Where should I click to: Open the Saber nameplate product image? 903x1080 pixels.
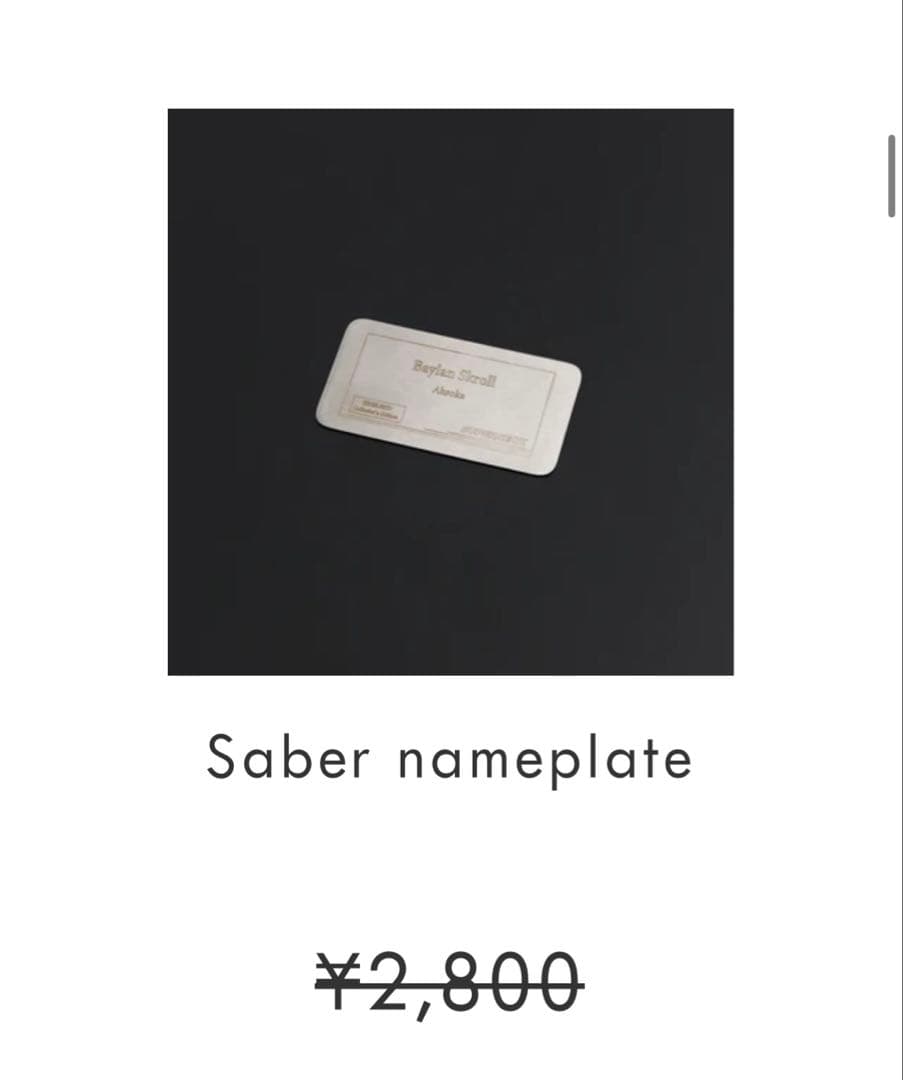[x=450, y=392]
